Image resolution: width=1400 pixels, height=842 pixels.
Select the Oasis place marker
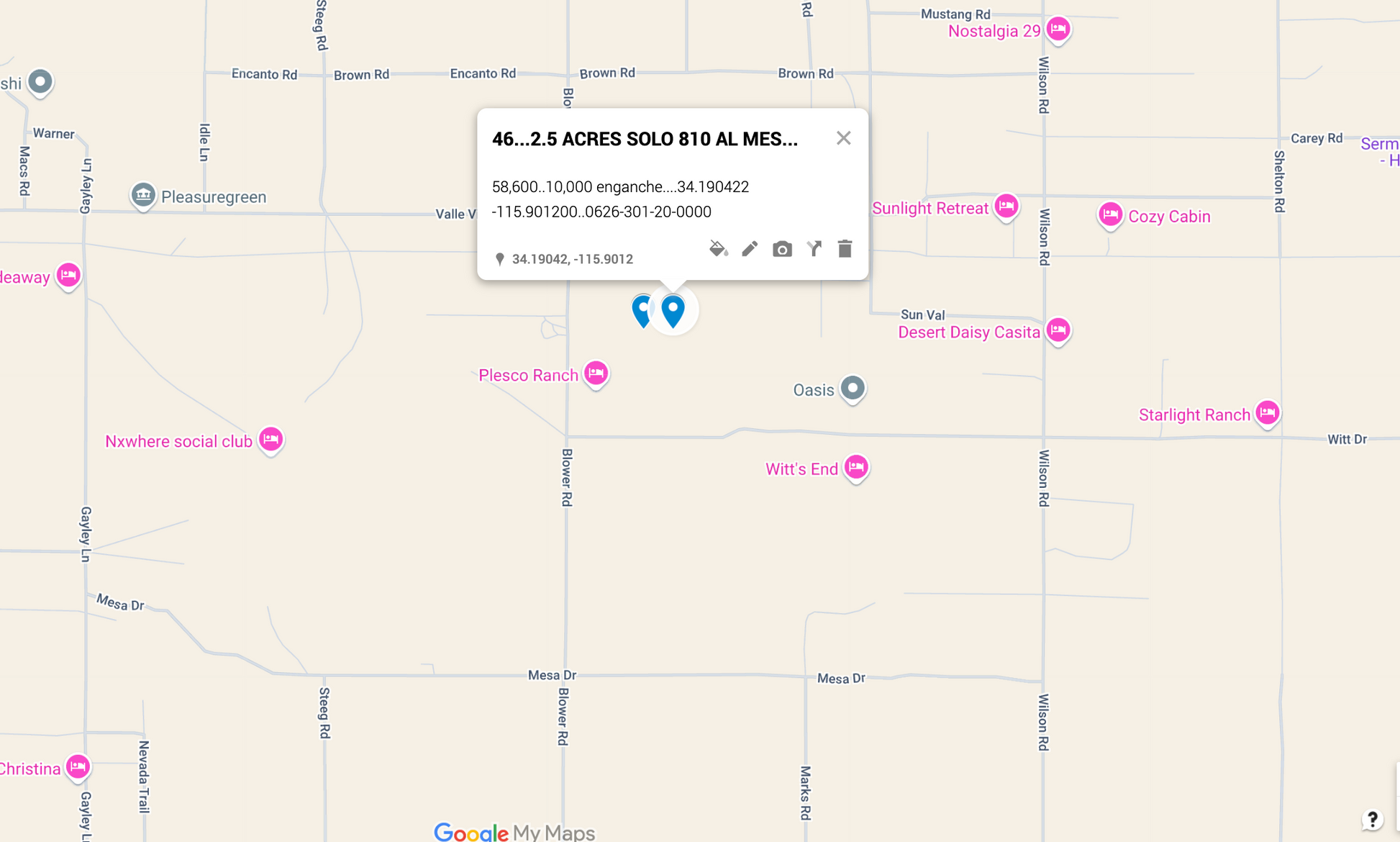point(853,388)
